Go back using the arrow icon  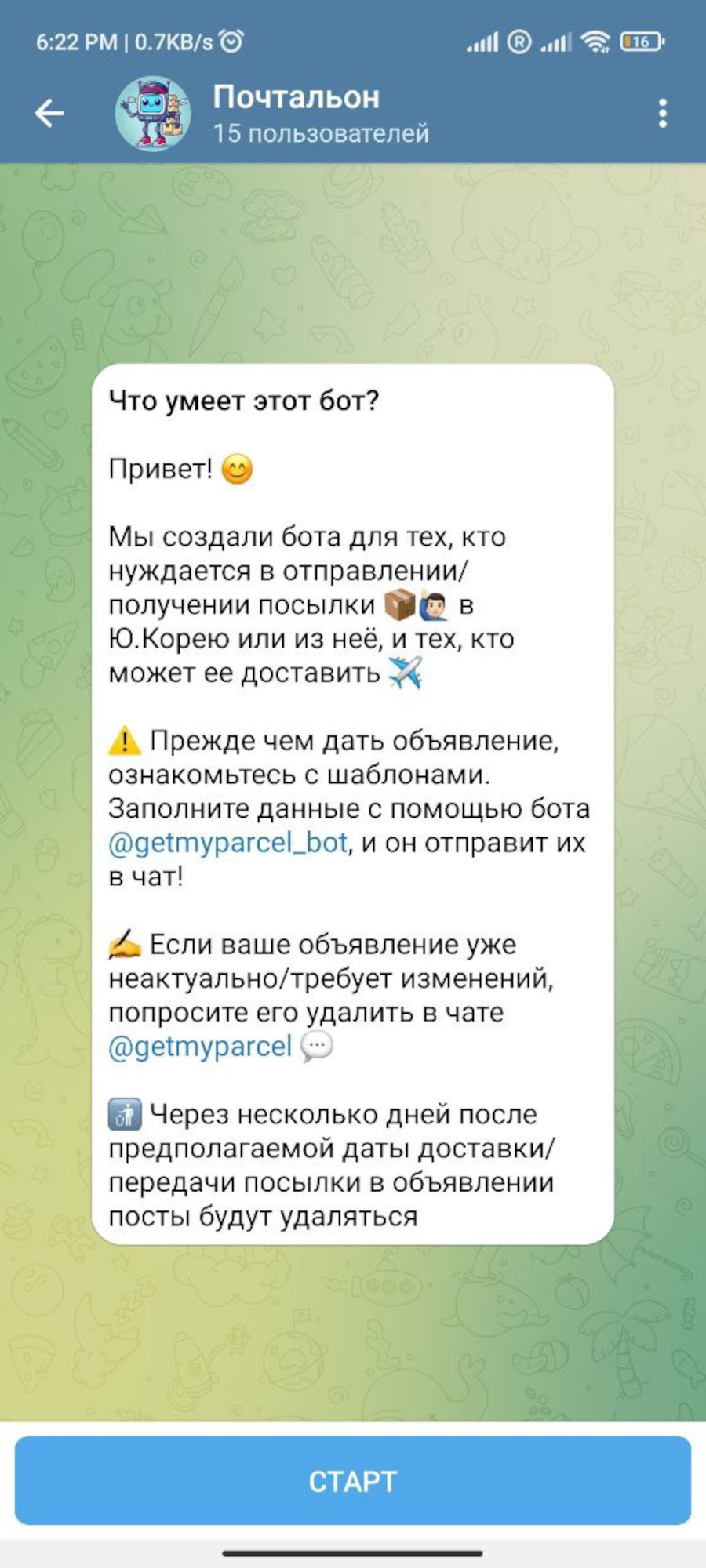tap(49, 114)
